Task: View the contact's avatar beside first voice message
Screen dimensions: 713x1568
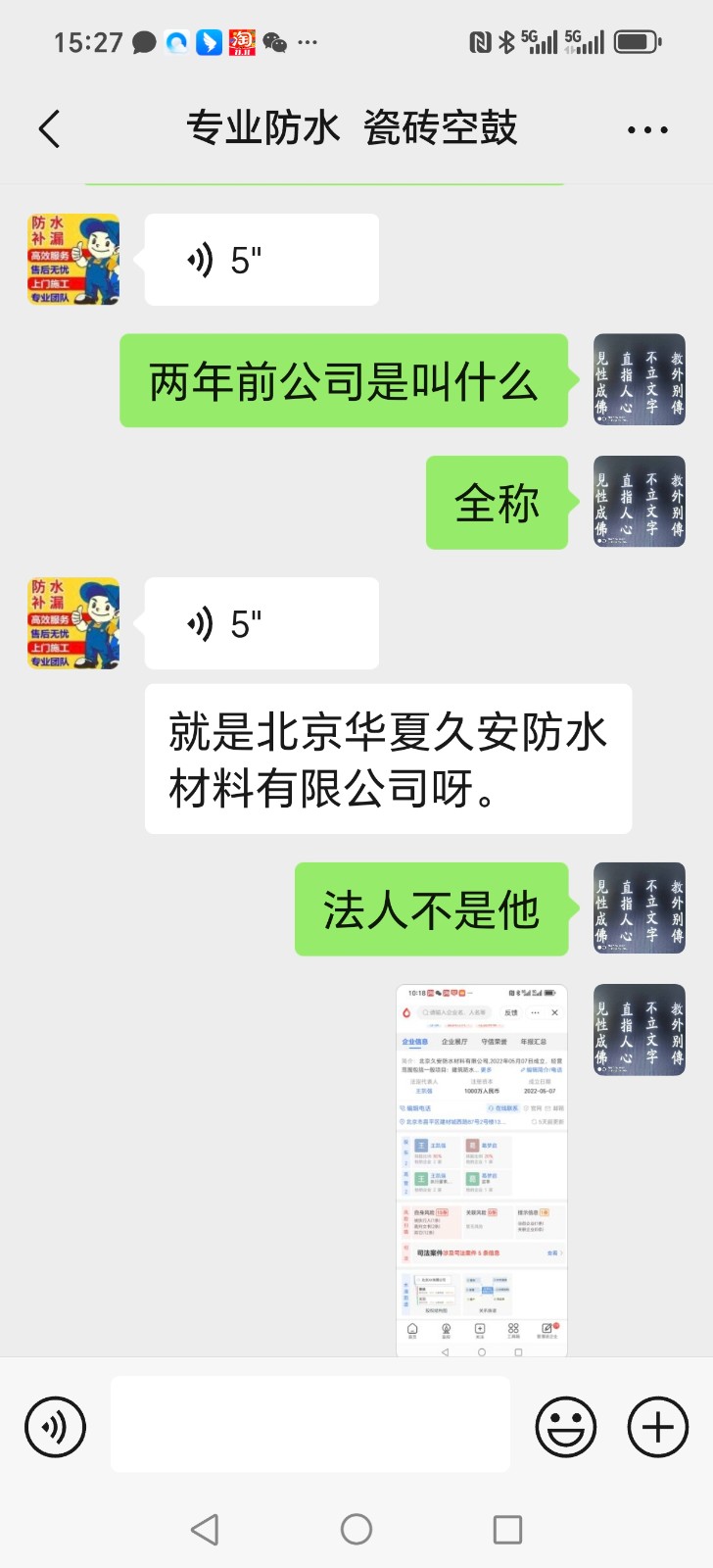Action: pos(73,260)
